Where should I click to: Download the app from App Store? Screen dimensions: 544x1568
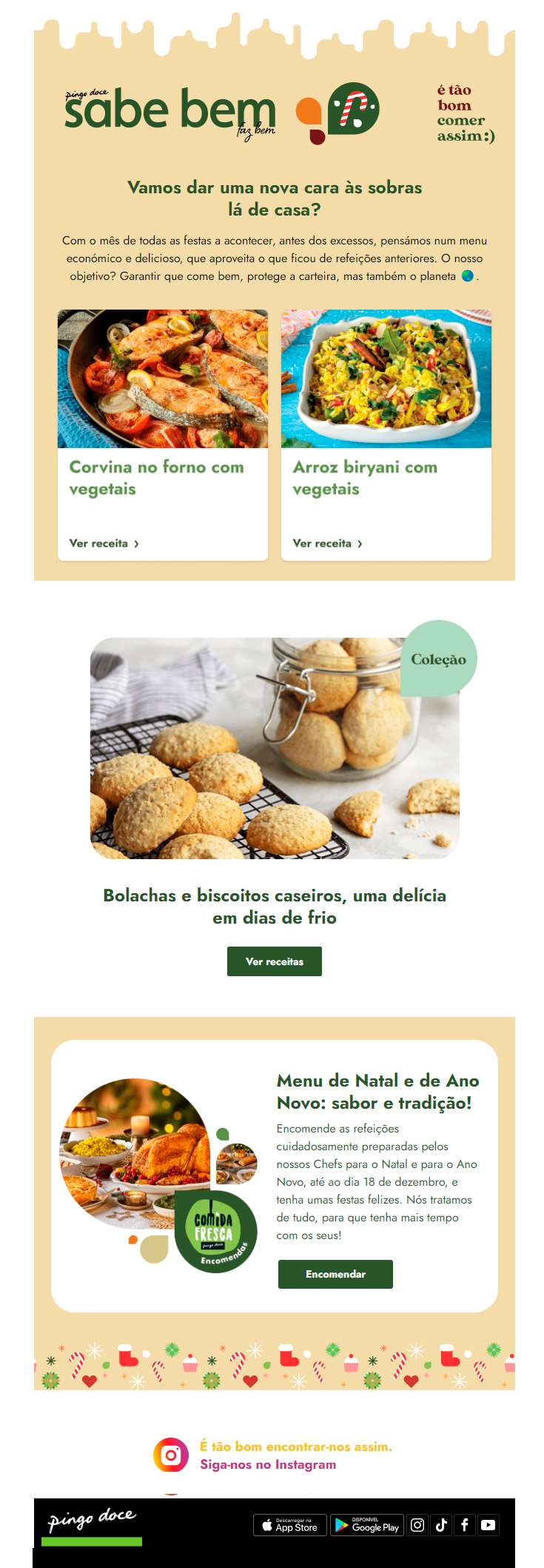[290, 1525]
